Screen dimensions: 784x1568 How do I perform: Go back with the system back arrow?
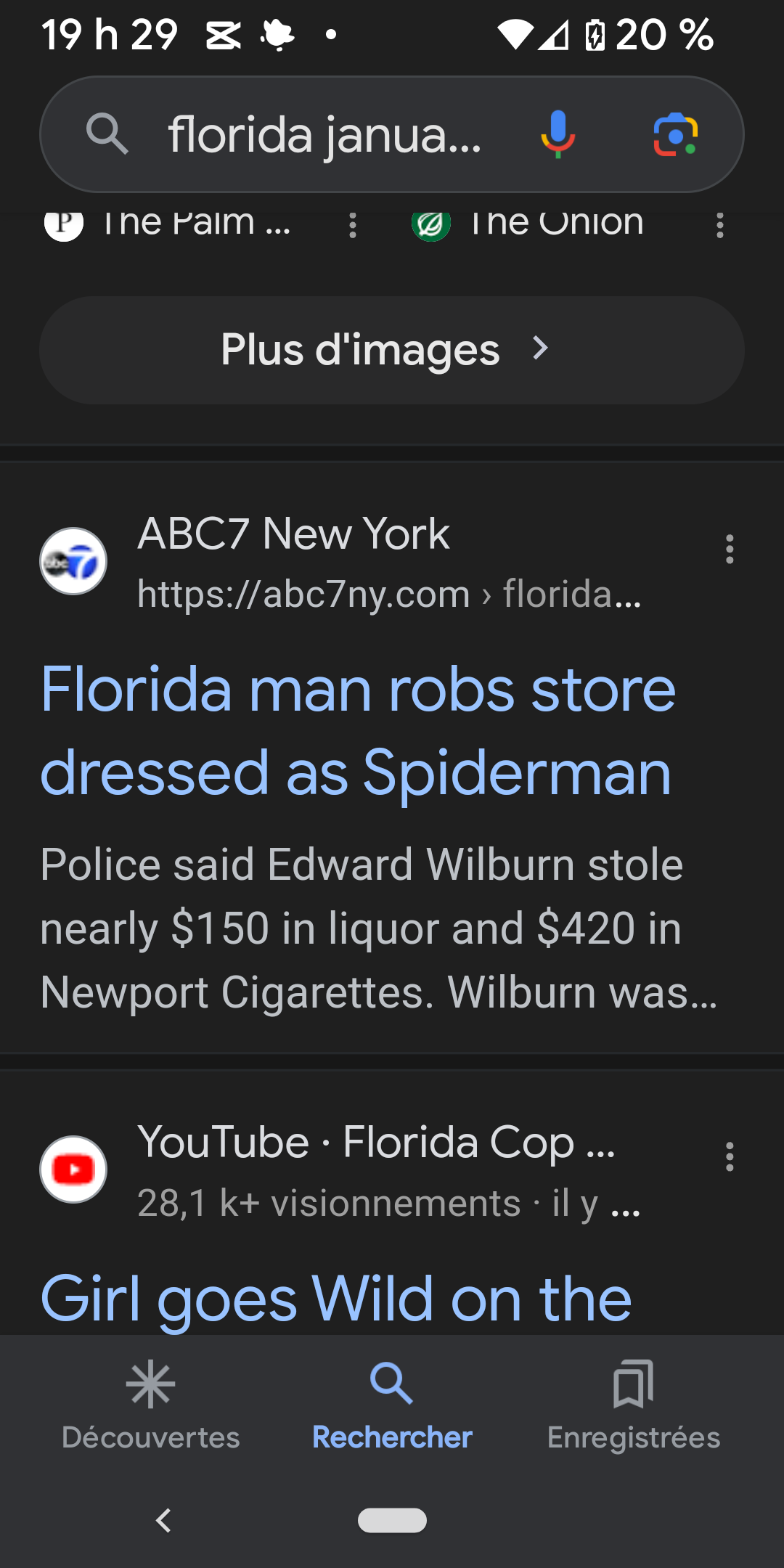(164, 1520)
